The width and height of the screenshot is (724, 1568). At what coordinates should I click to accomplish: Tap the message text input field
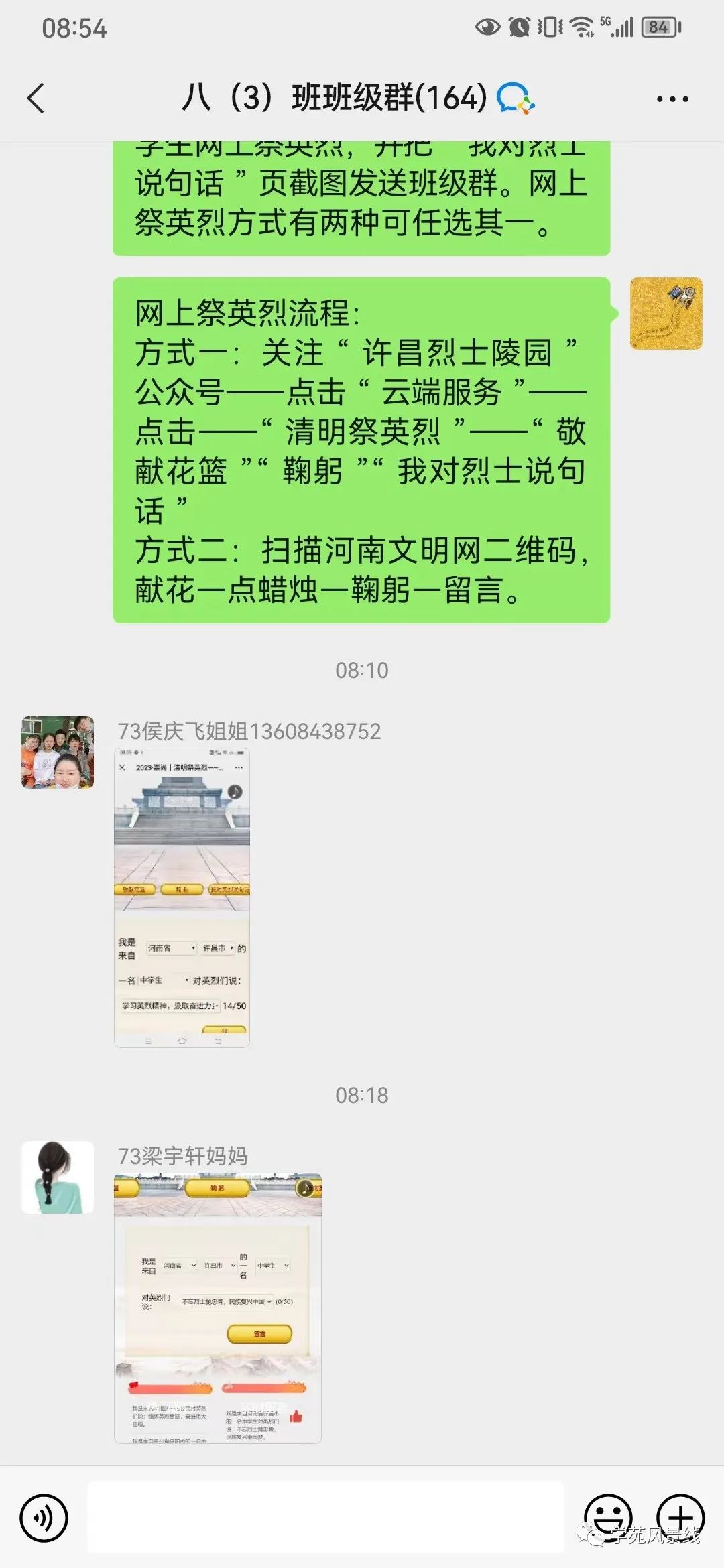pos(325,1517)
